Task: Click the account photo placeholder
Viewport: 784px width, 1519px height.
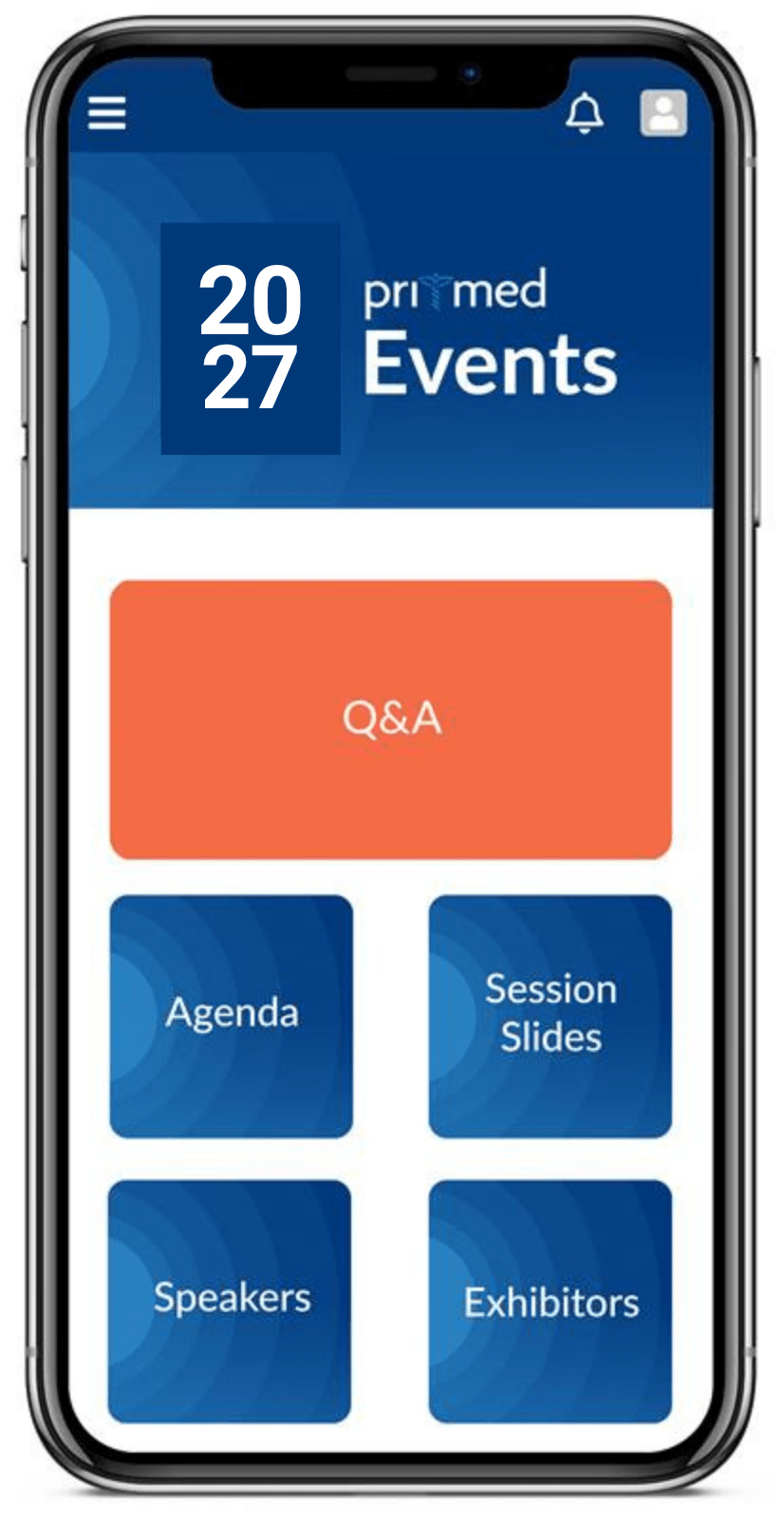Action: [663, 115]
